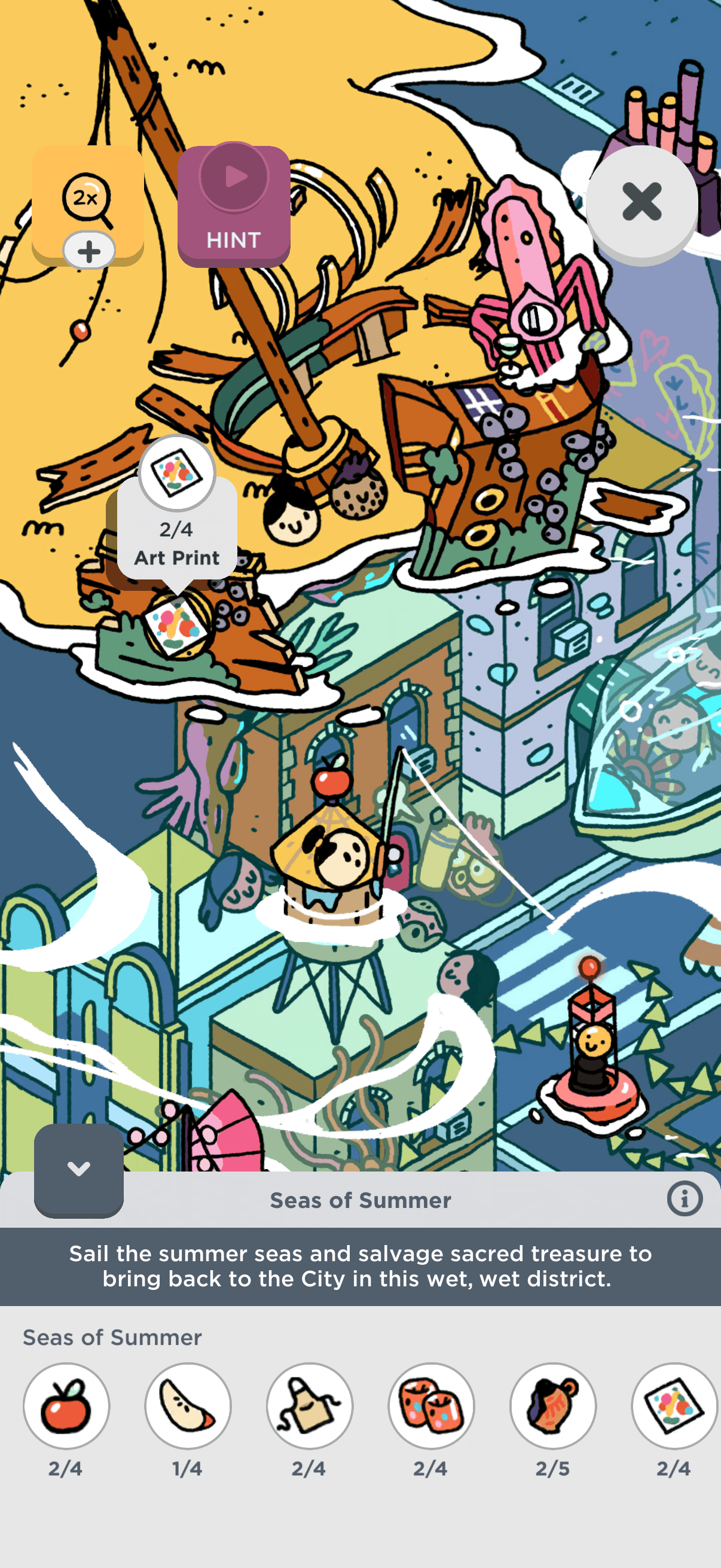Select the apron item in the list
The image size is (721, 1568).
[x=310, y=1405]
